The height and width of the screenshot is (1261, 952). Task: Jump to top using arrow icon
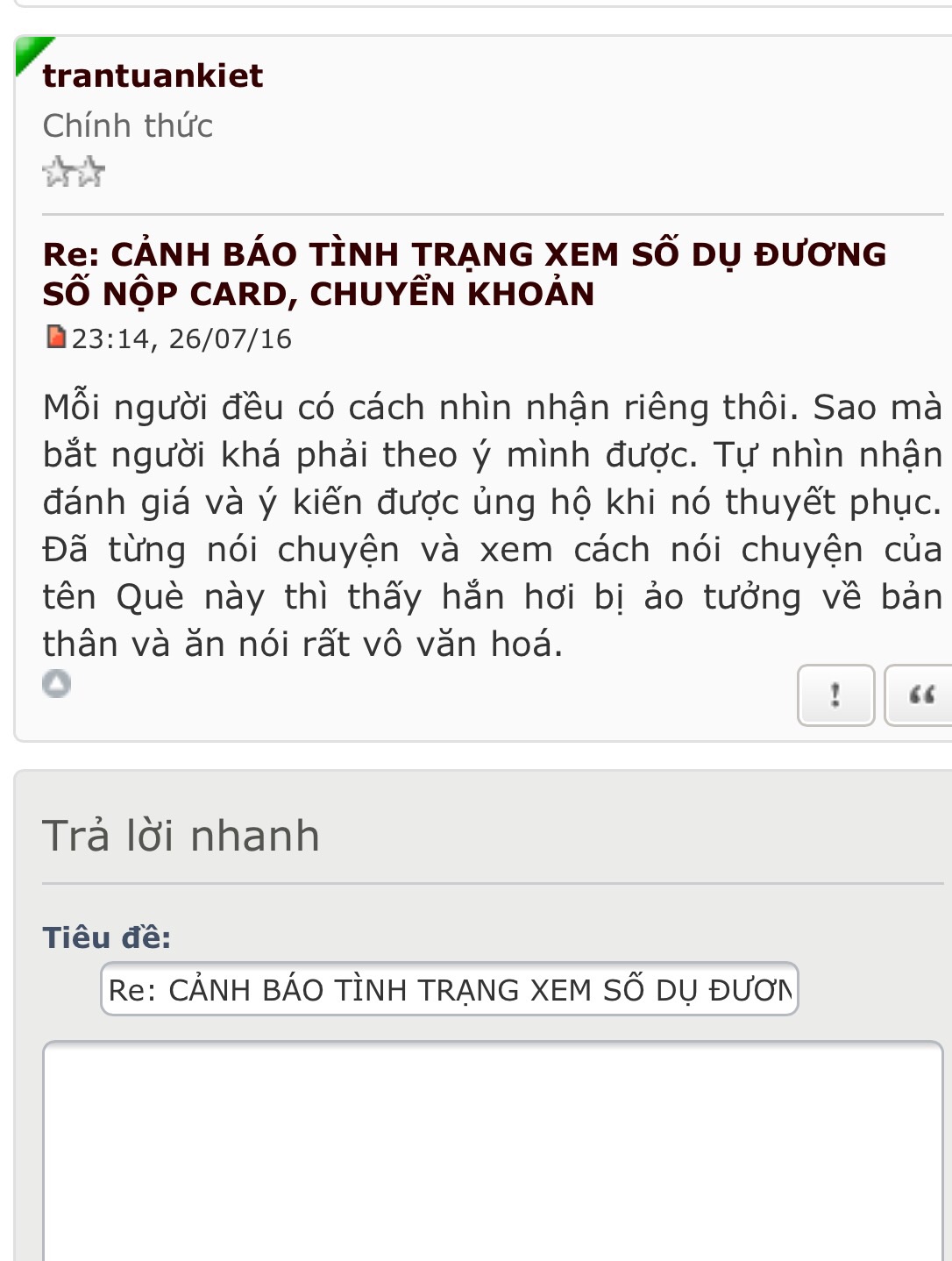tap(56, 683)
